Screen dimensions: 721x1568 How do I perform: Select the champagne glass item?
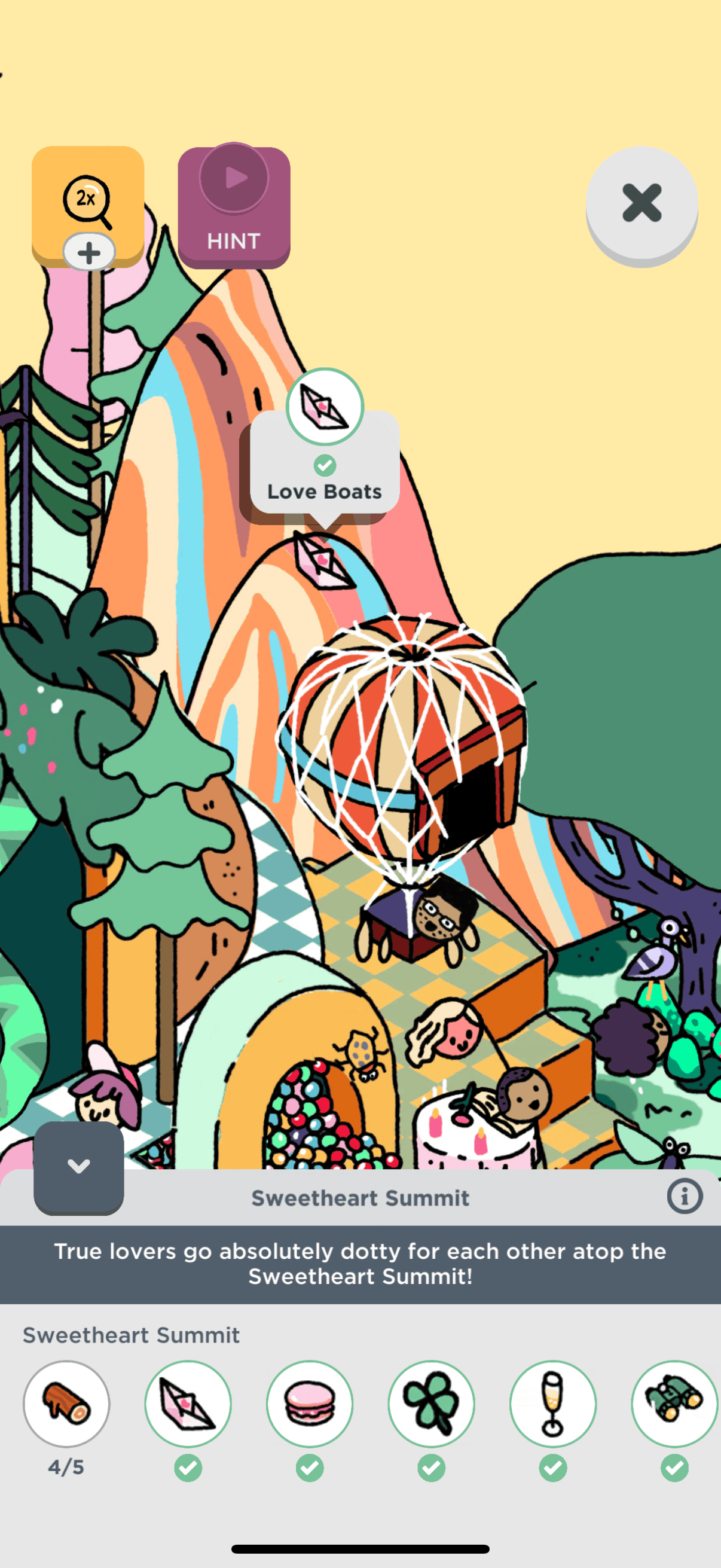tap(552, 1403)
